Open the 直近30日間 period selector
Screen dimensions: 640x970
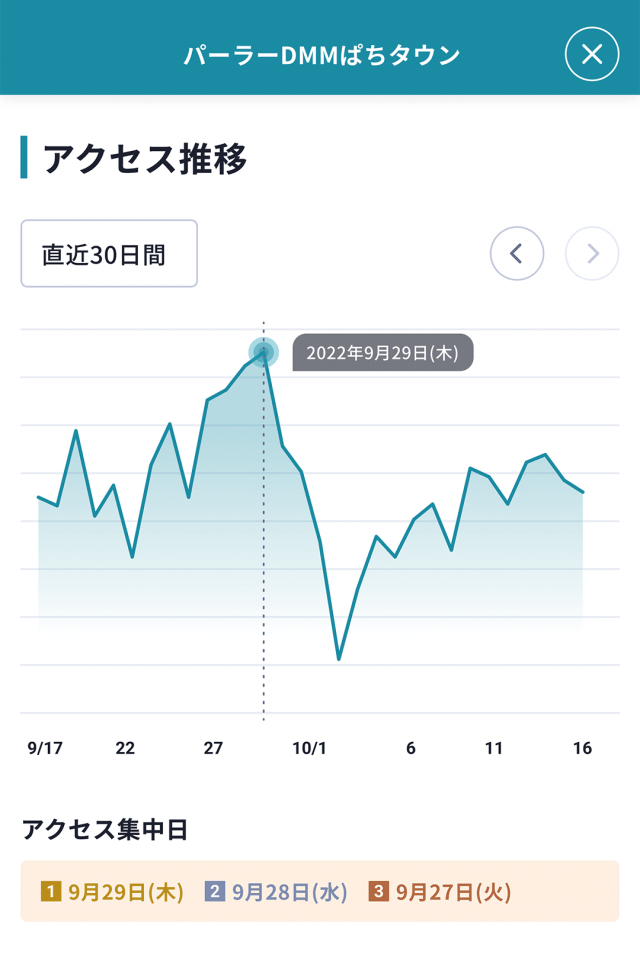pos(109,254)
